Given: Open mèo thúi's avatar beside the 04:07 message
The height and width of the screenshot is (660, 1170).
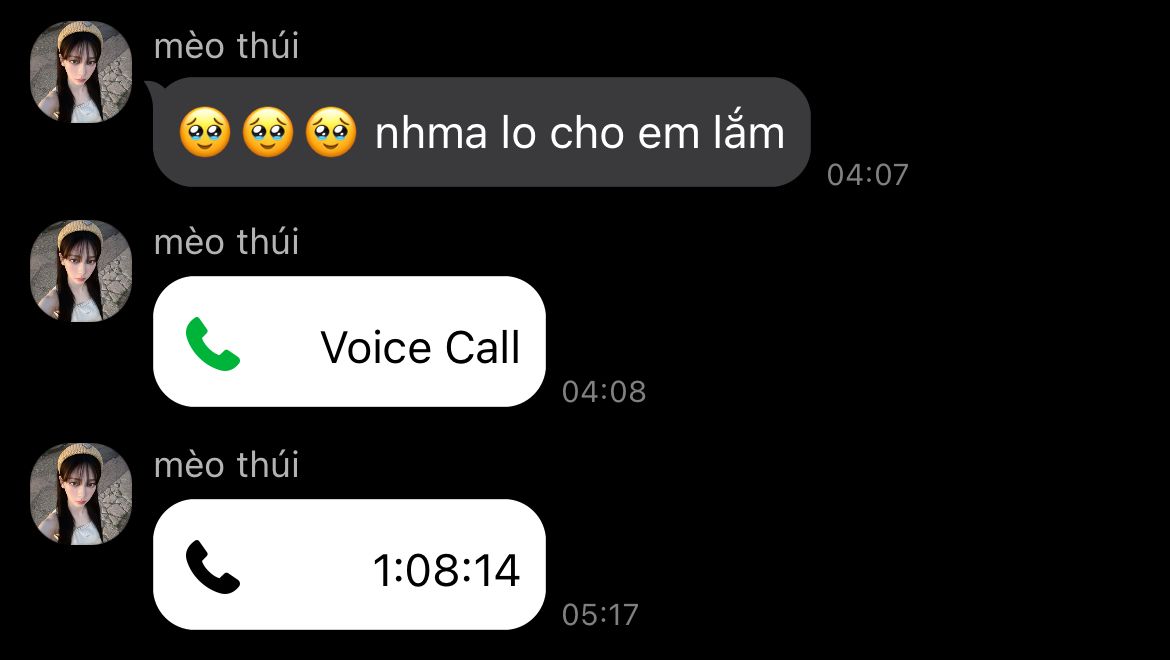Looking at the screenshot, I should (82, 72).
